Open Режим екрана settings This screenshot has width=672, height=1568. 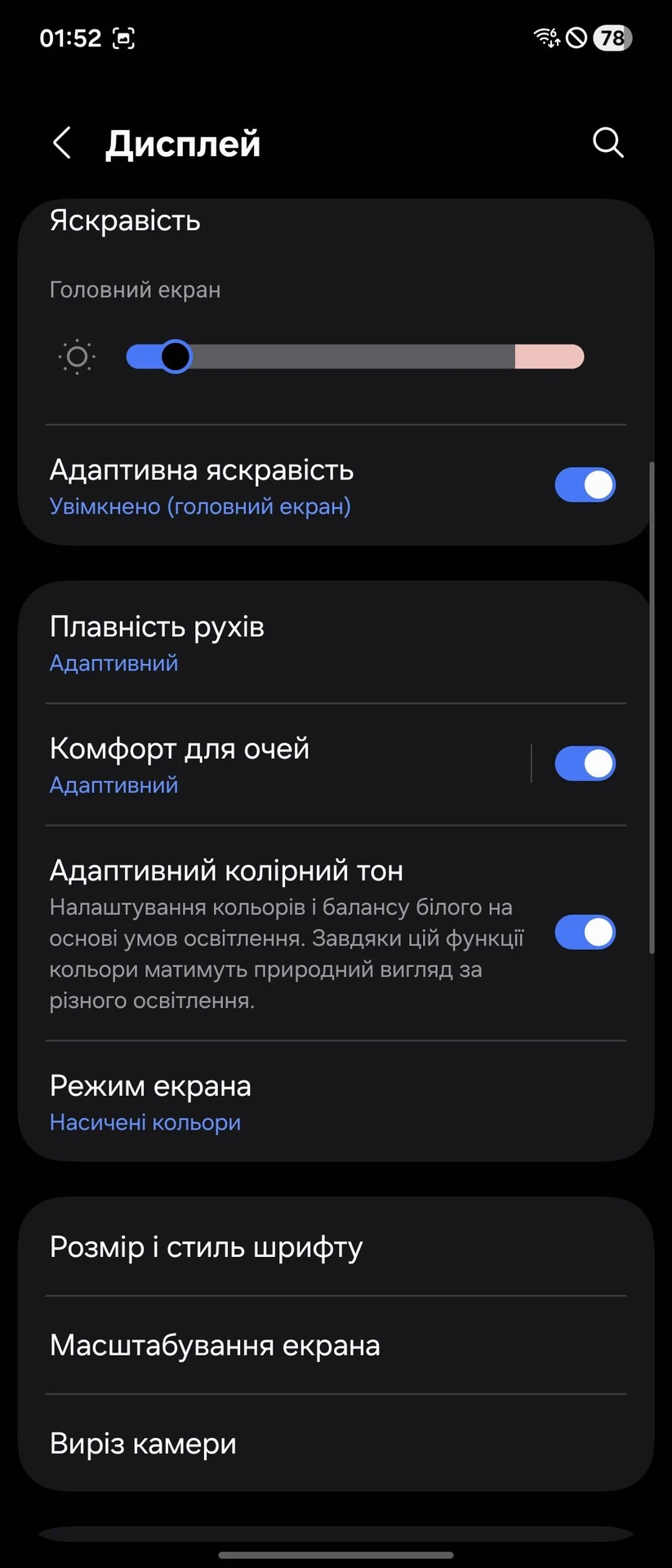click(245, 1102)
